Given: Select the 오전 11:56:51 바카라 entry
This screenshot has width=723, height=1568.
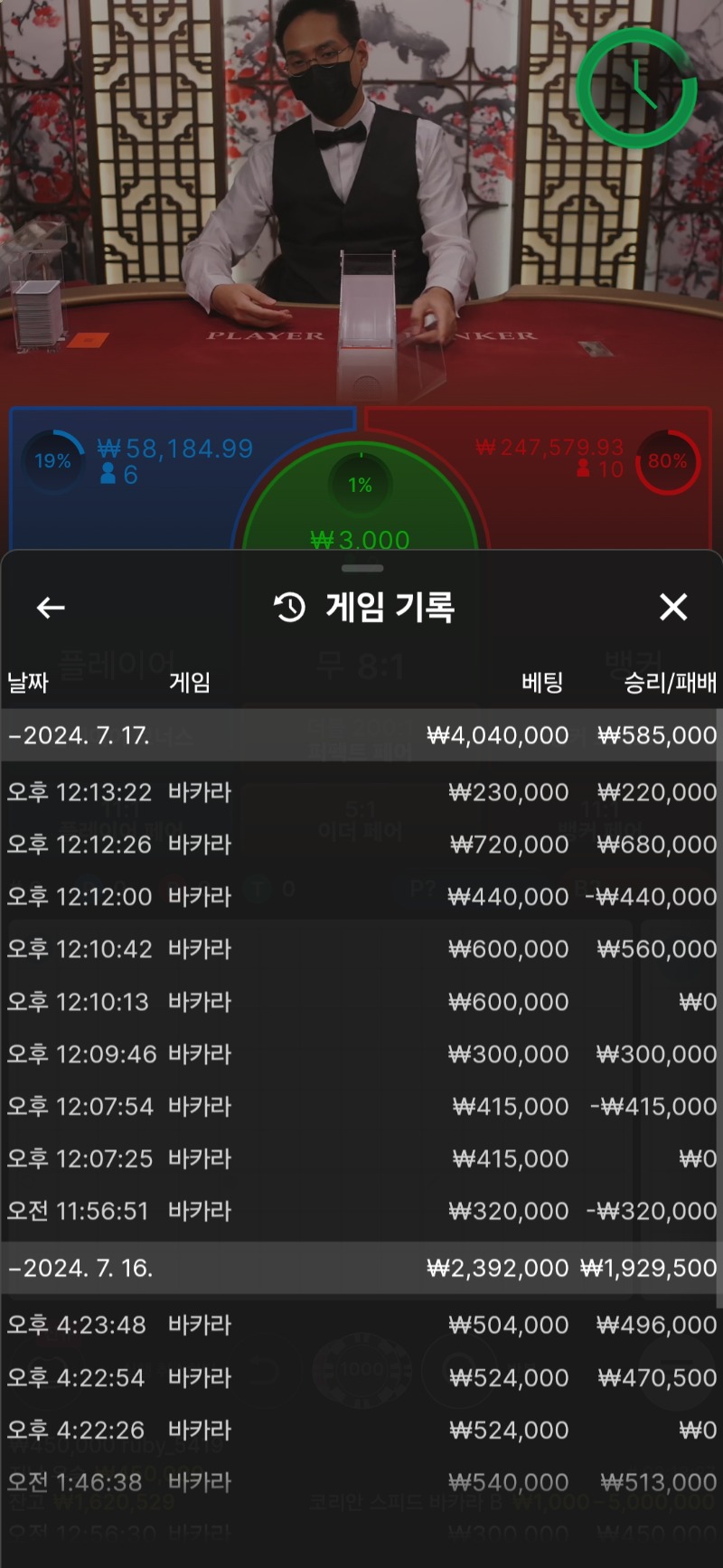Looking at the screenshot, I should (361, 1212).
